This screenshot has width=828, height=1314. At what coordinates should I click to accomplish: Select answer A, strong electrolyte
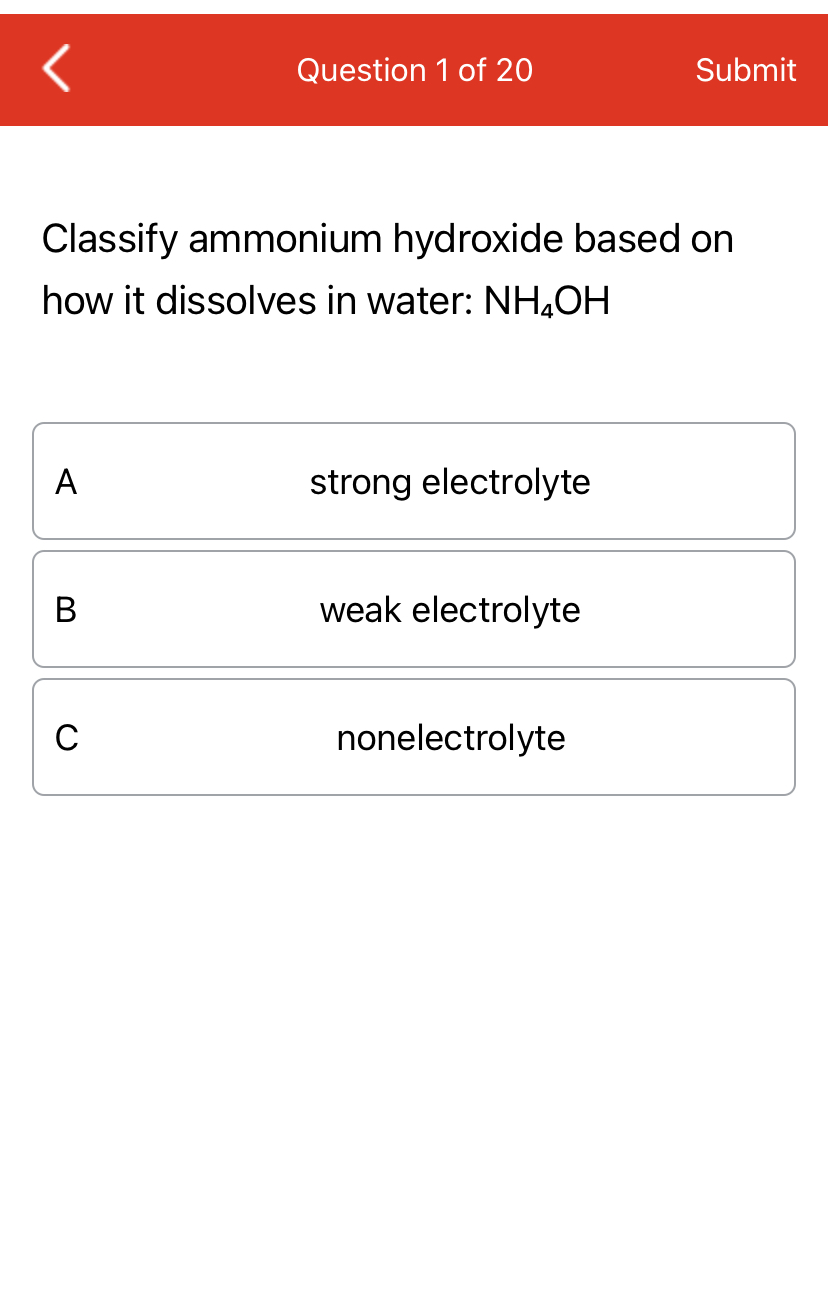pos(414,481)
